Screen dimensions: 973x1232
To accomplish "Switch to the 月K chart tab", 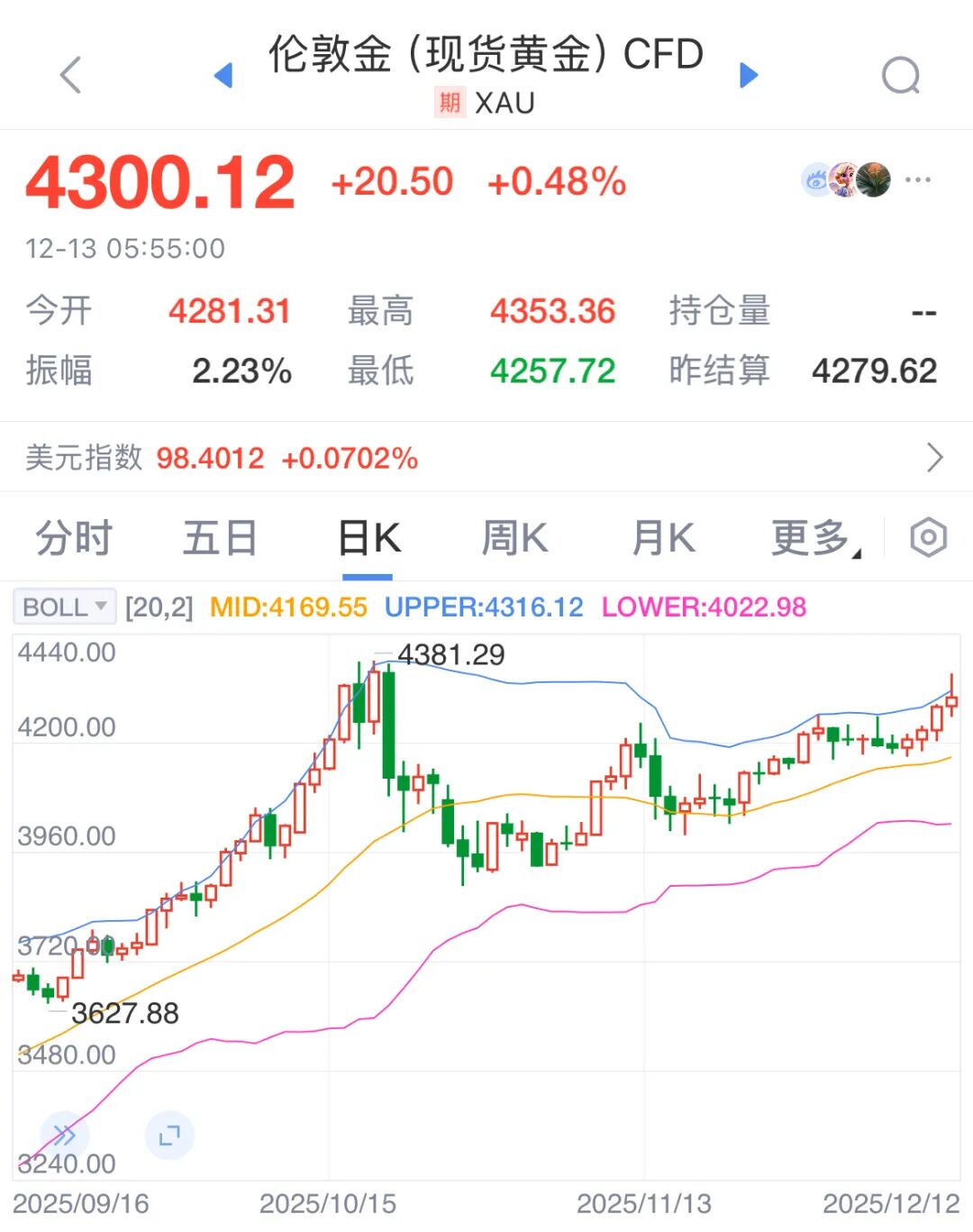I will (663, 539).
